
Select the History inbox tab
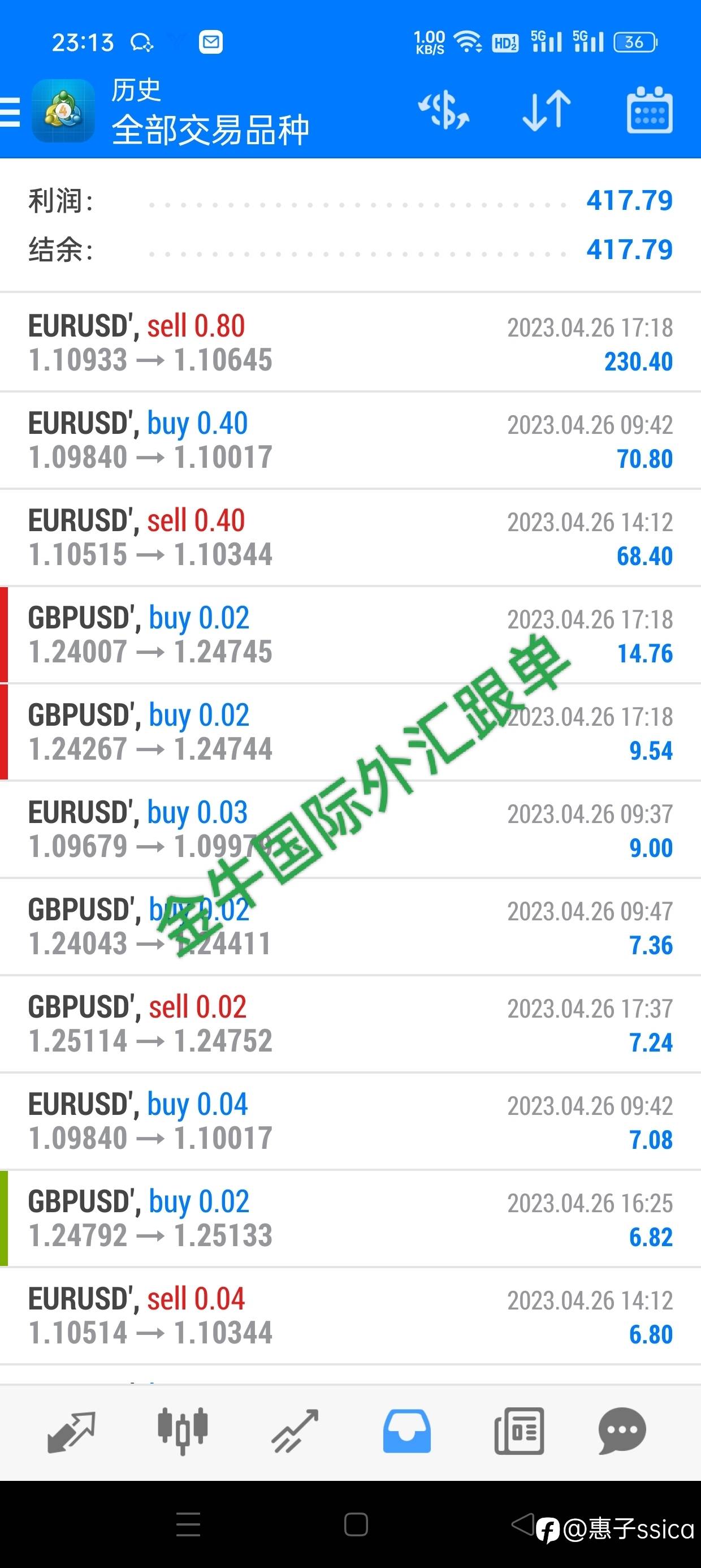(406, 1432)
